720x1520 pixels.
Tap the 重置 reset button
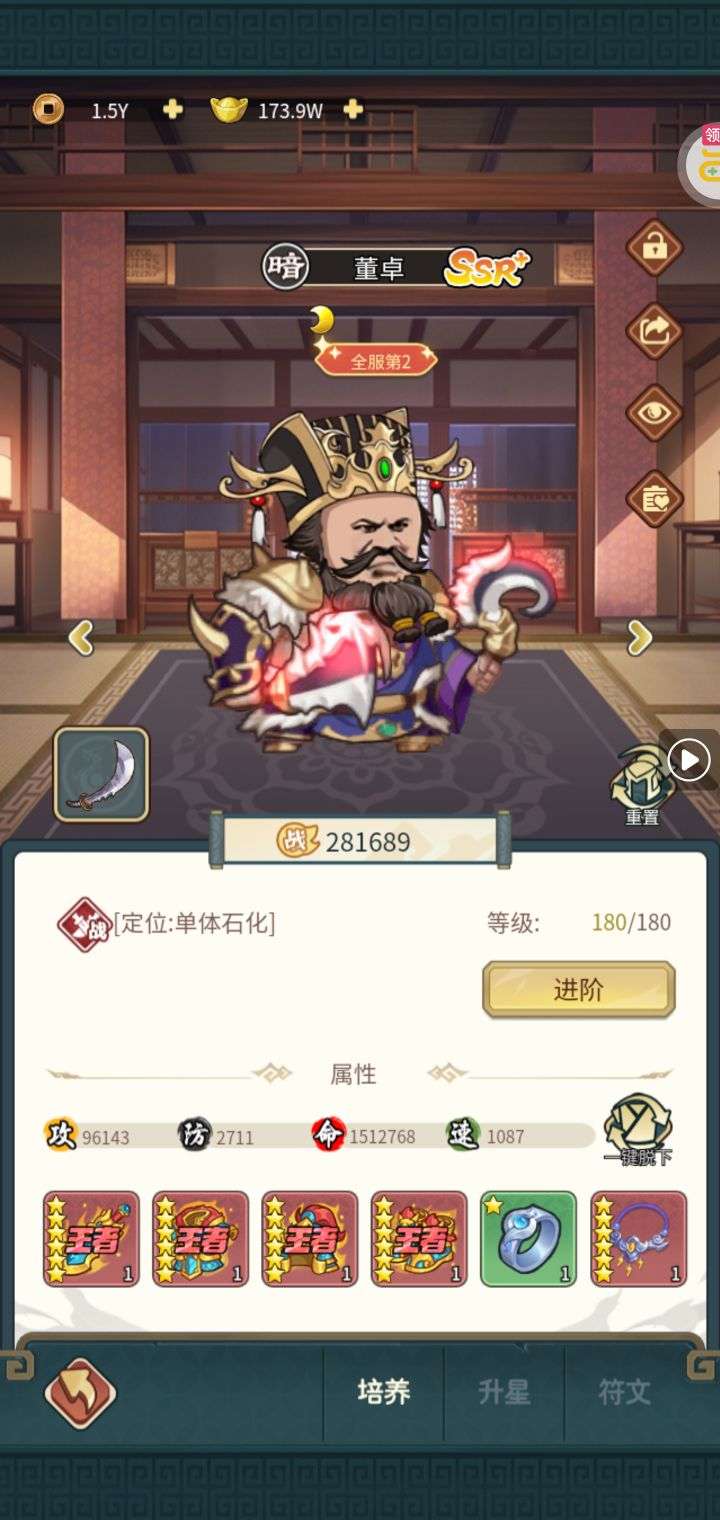(x=642, y=785)
